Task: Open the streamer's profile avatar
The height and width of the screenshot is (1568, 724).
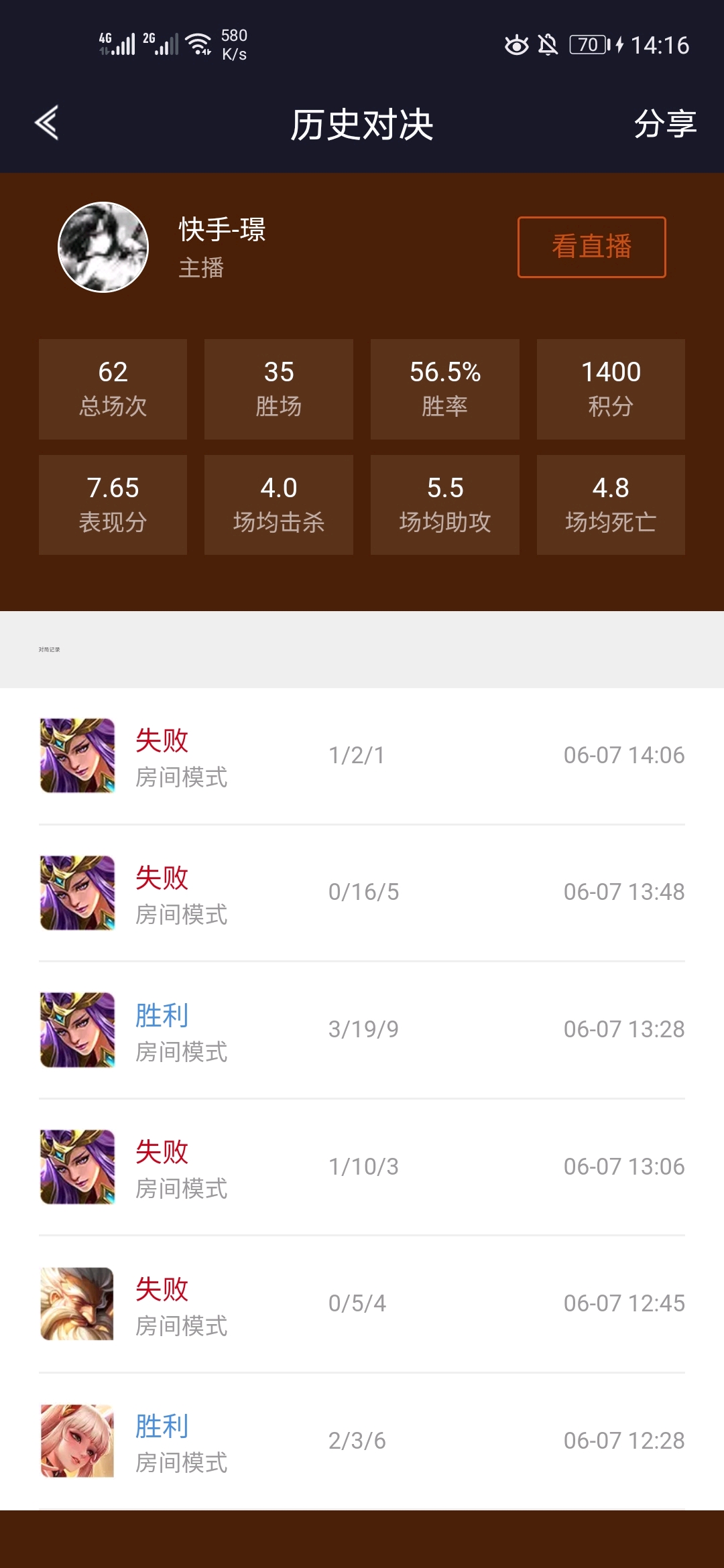Action: (x=103, y=247)
